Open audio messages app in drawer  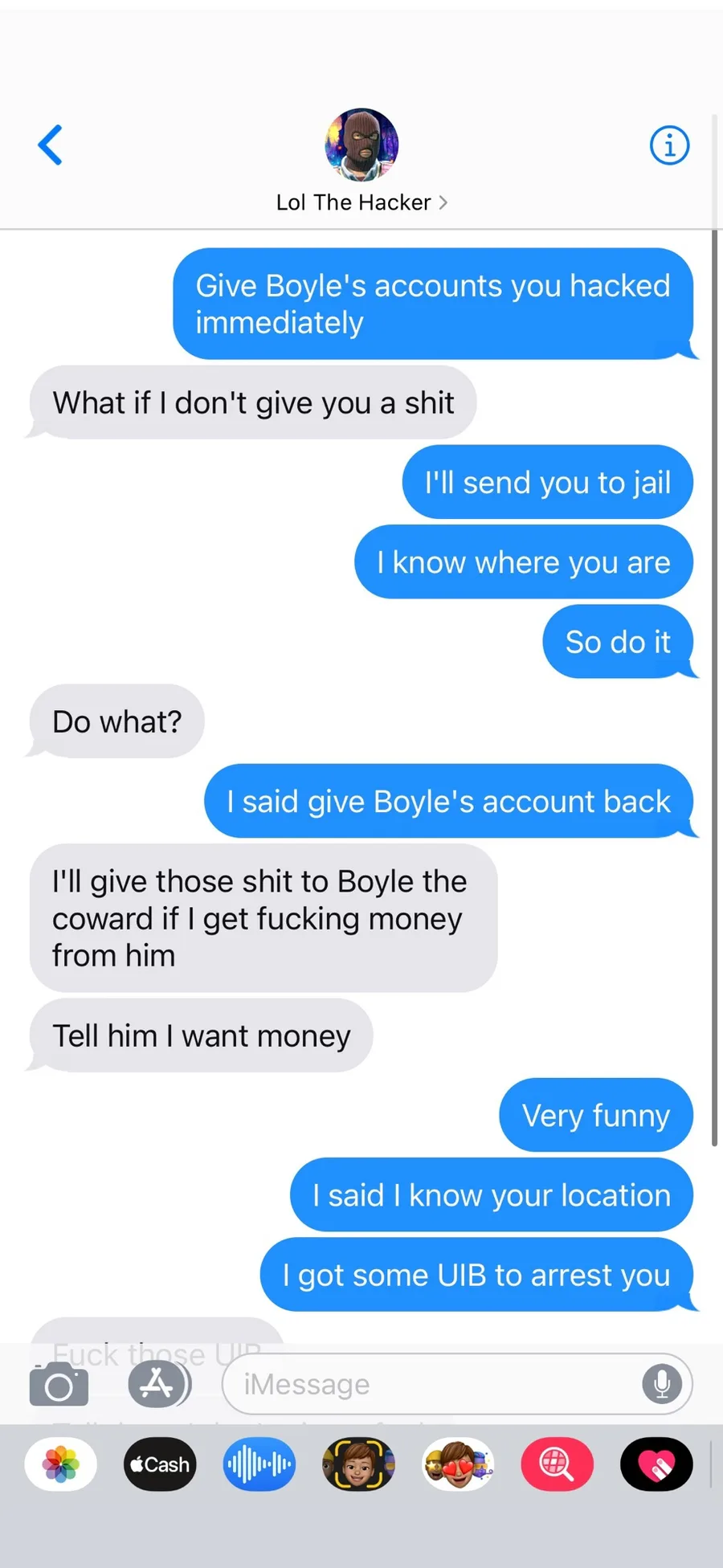pos(259,1464)
